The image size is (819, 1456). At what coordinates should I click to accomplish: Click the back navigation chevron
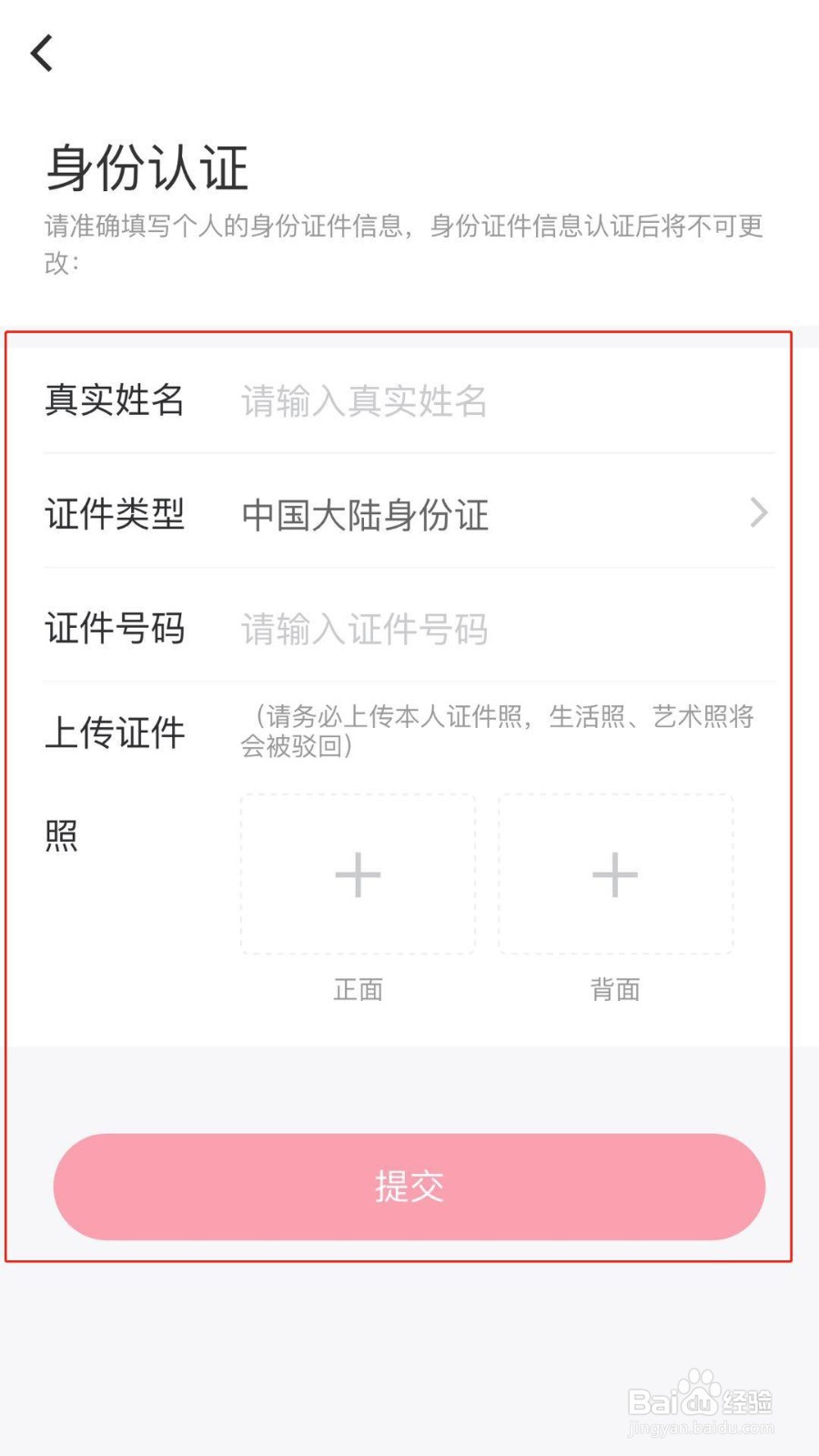(41, 53)
